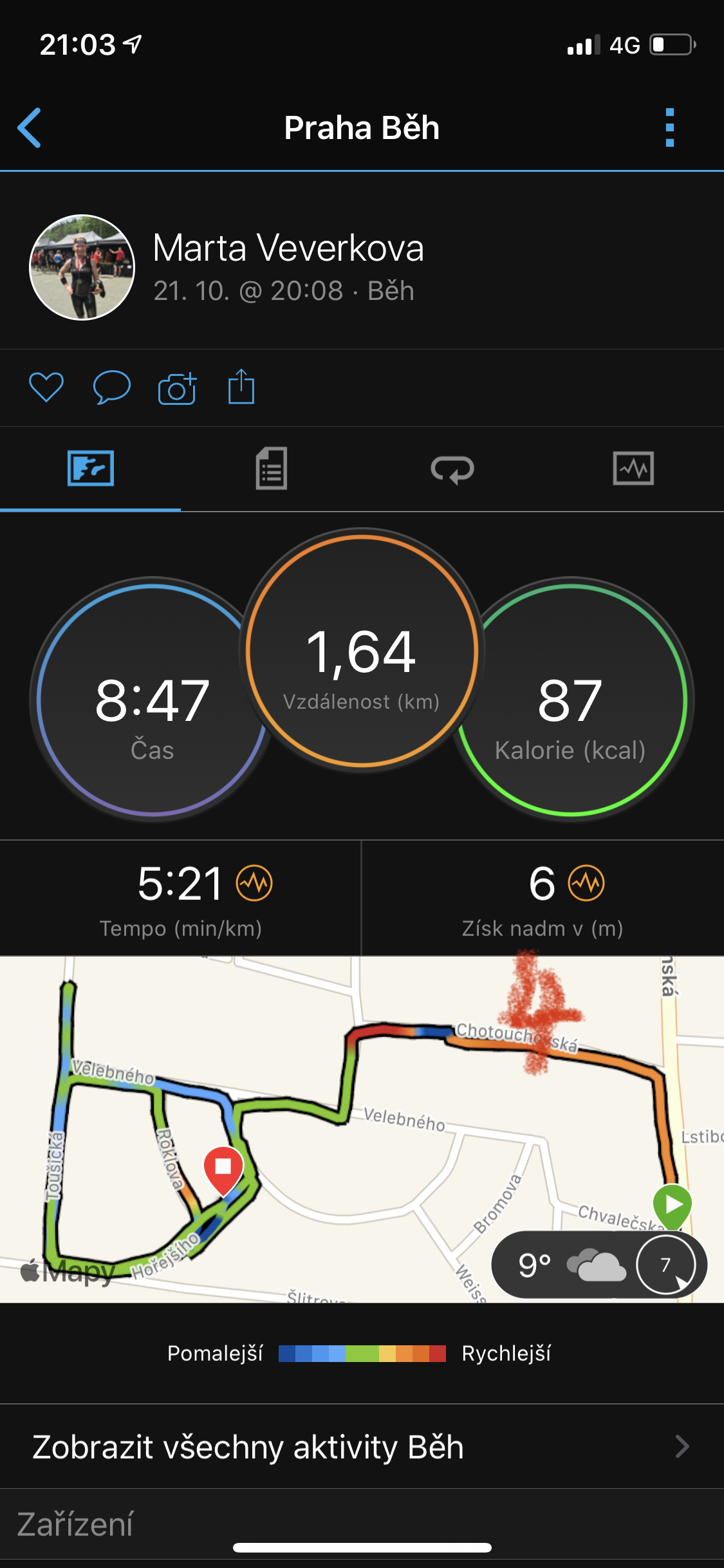724x1568 pixels.
Task: Share this activity
Action: [241, 387]
